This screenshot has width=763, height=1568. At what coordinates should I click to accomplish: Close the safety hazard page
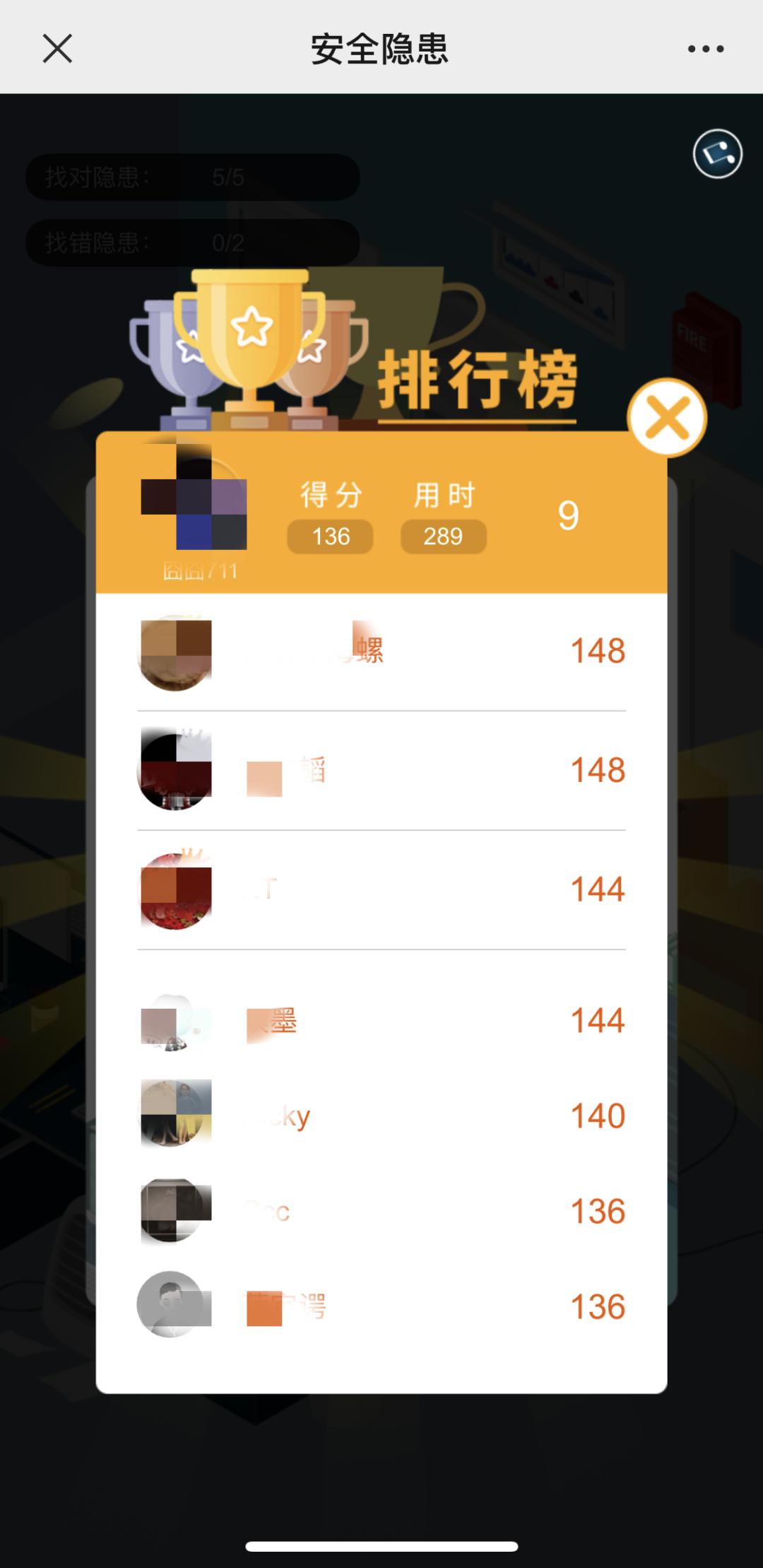click(x=57, y=49)
